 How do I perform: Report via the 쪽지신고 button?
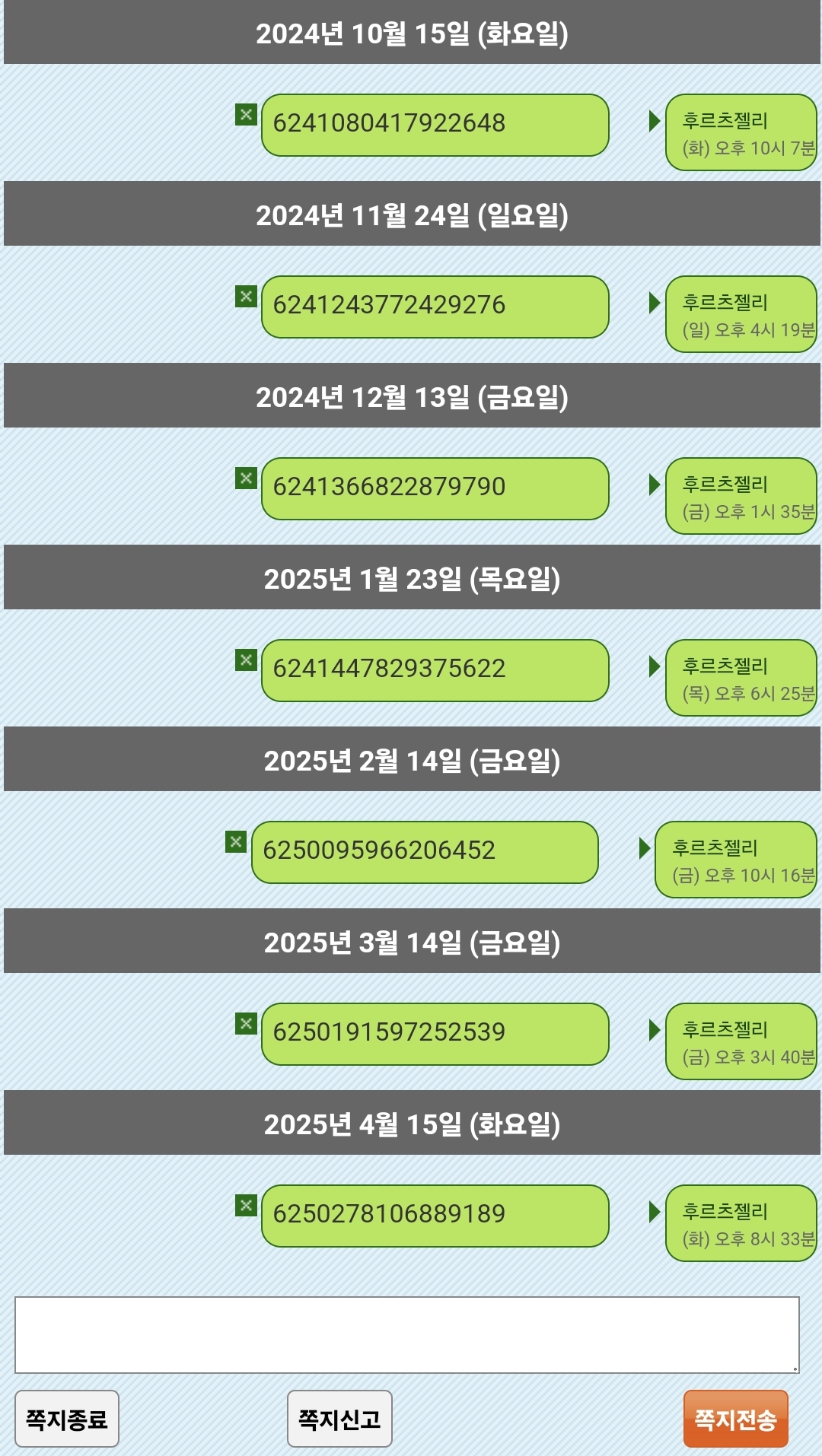click(339, 1419)
